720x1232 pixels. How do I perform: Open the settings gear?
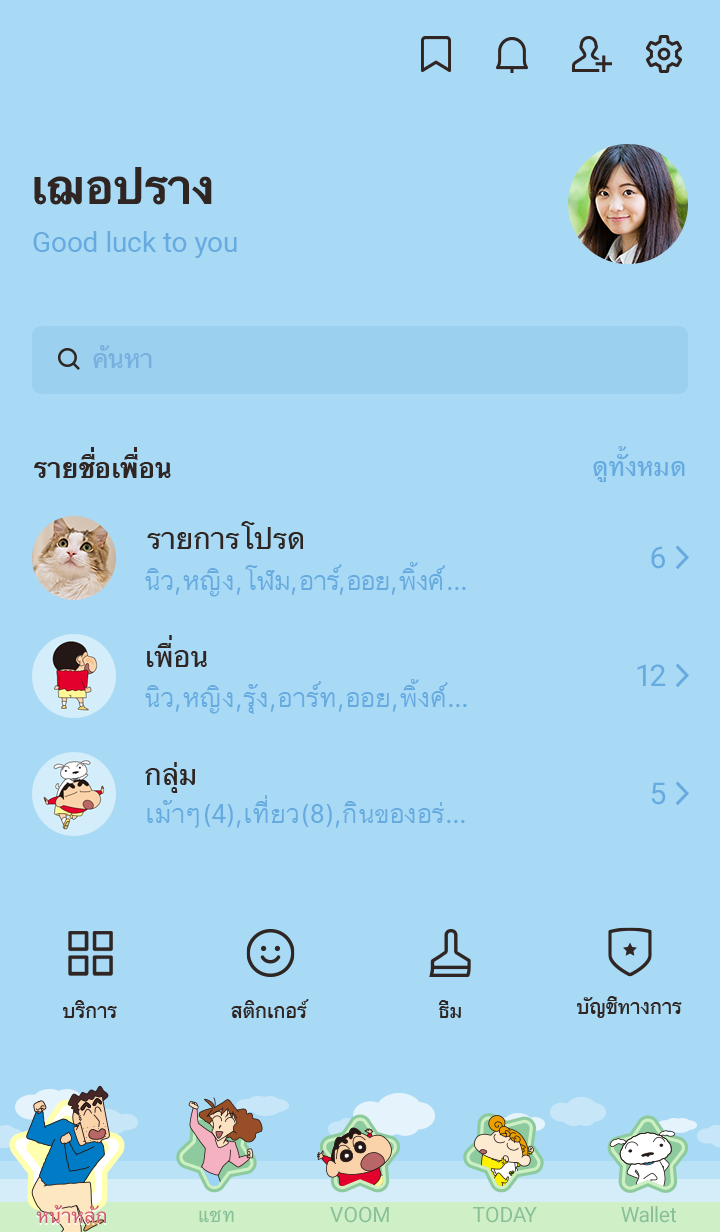pyautogui.click(x=664, y=55)
